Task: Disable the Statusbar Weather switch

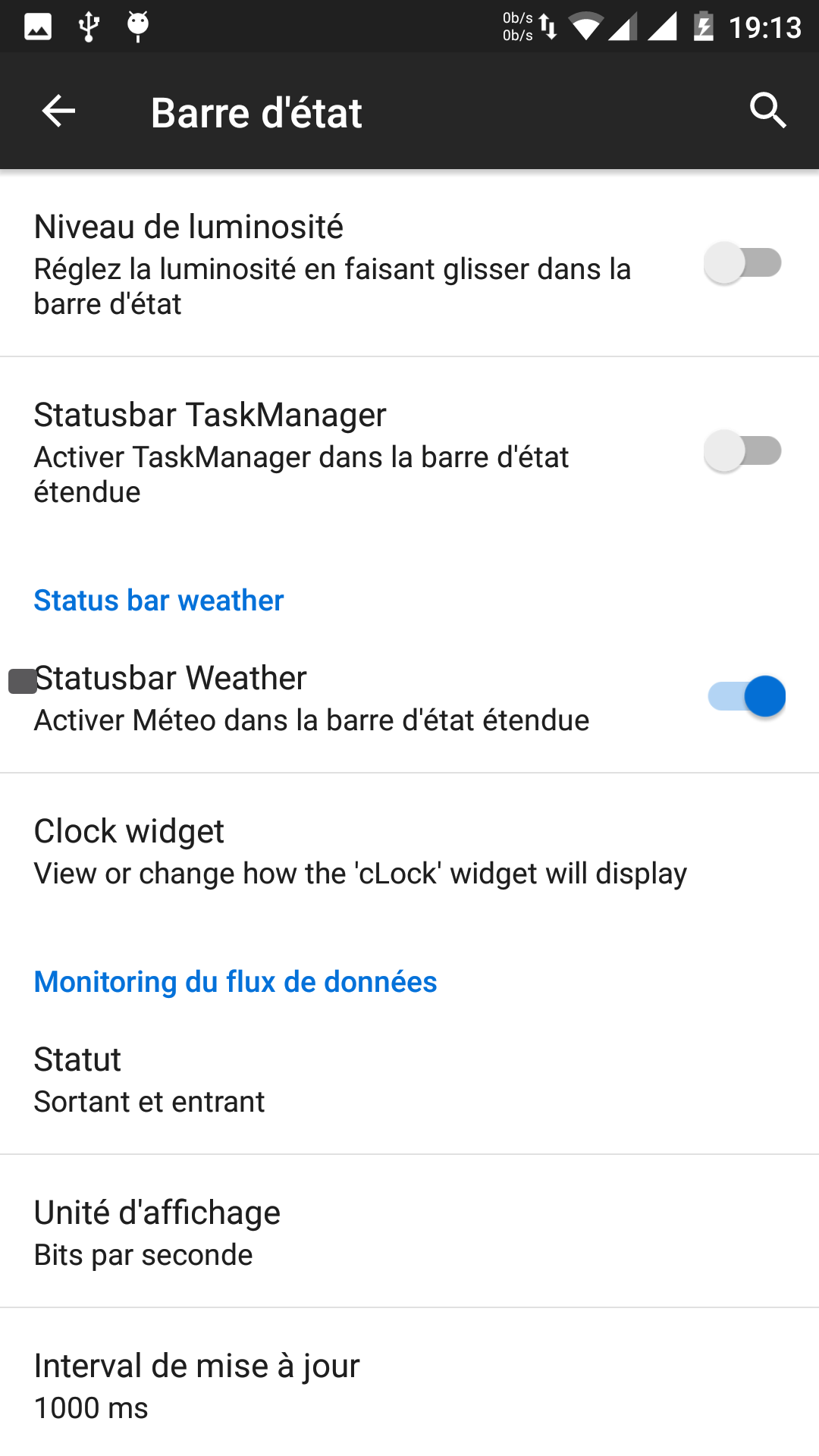Action: coord(746,696)
